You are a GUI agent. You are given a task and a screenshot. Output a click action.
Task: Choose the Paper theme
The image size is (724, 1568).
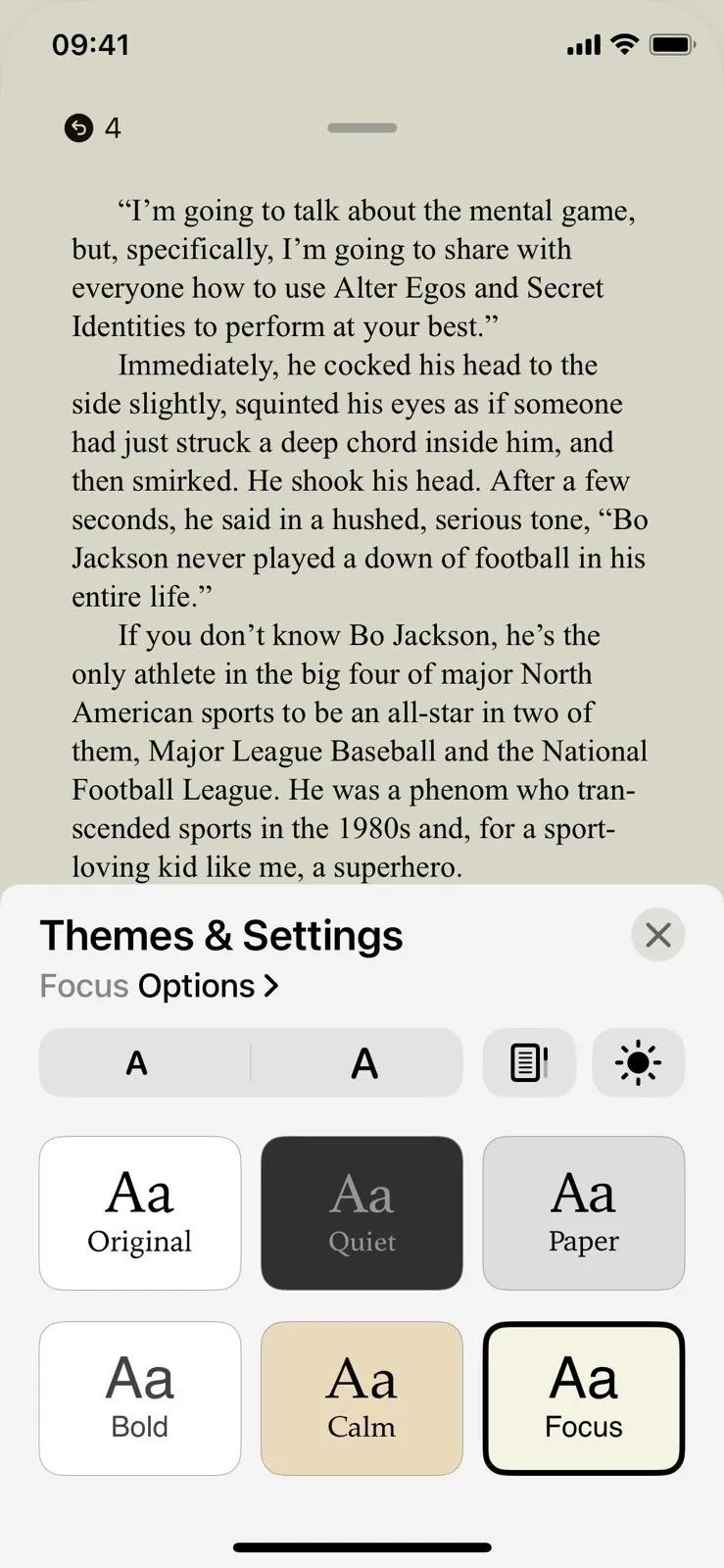point(584,1213)
